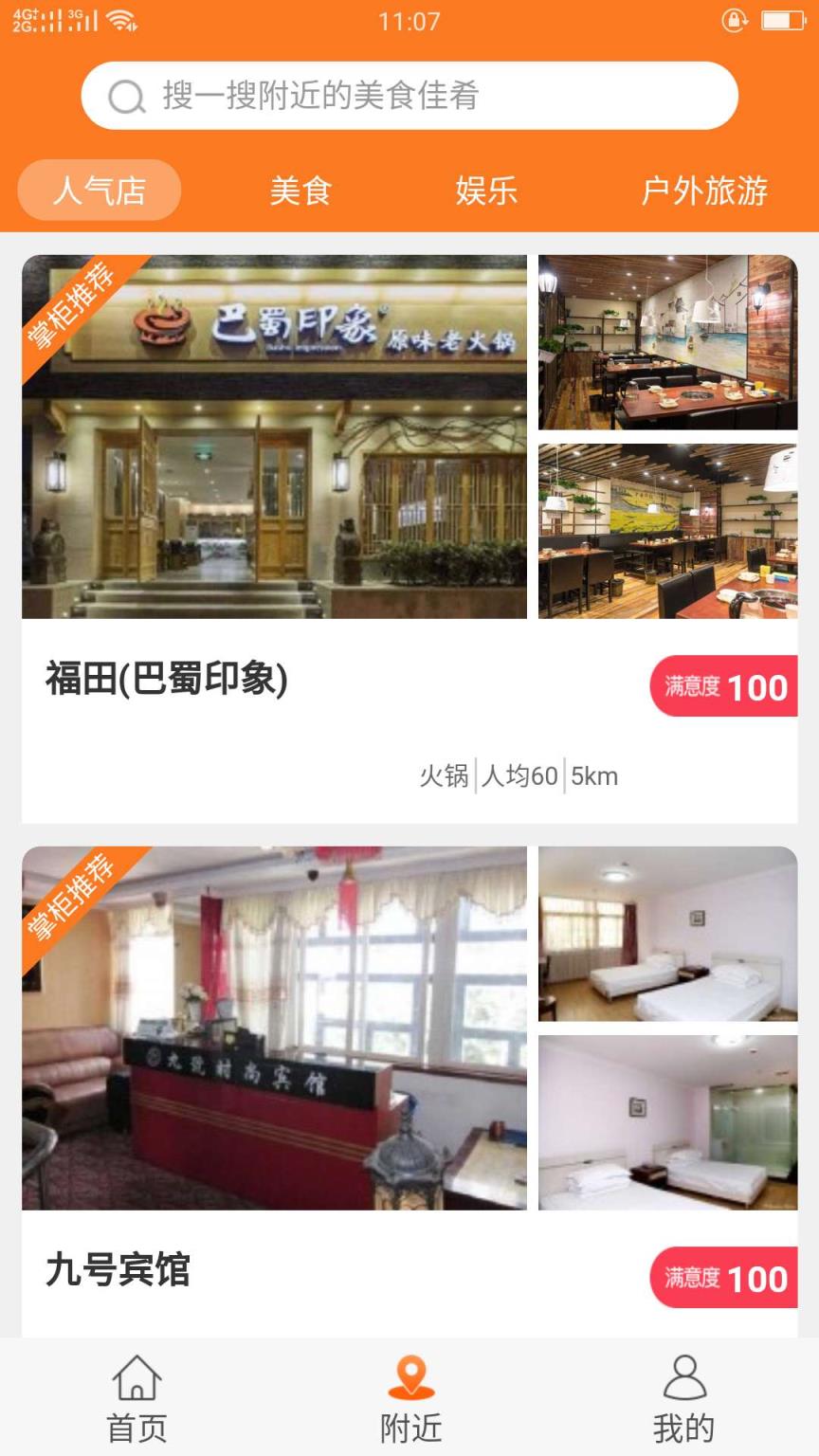Image resolution: width=819 pixels, height=1456 pixels.
Task: Switch to the 美食 tab
Action: pos(299,191)
